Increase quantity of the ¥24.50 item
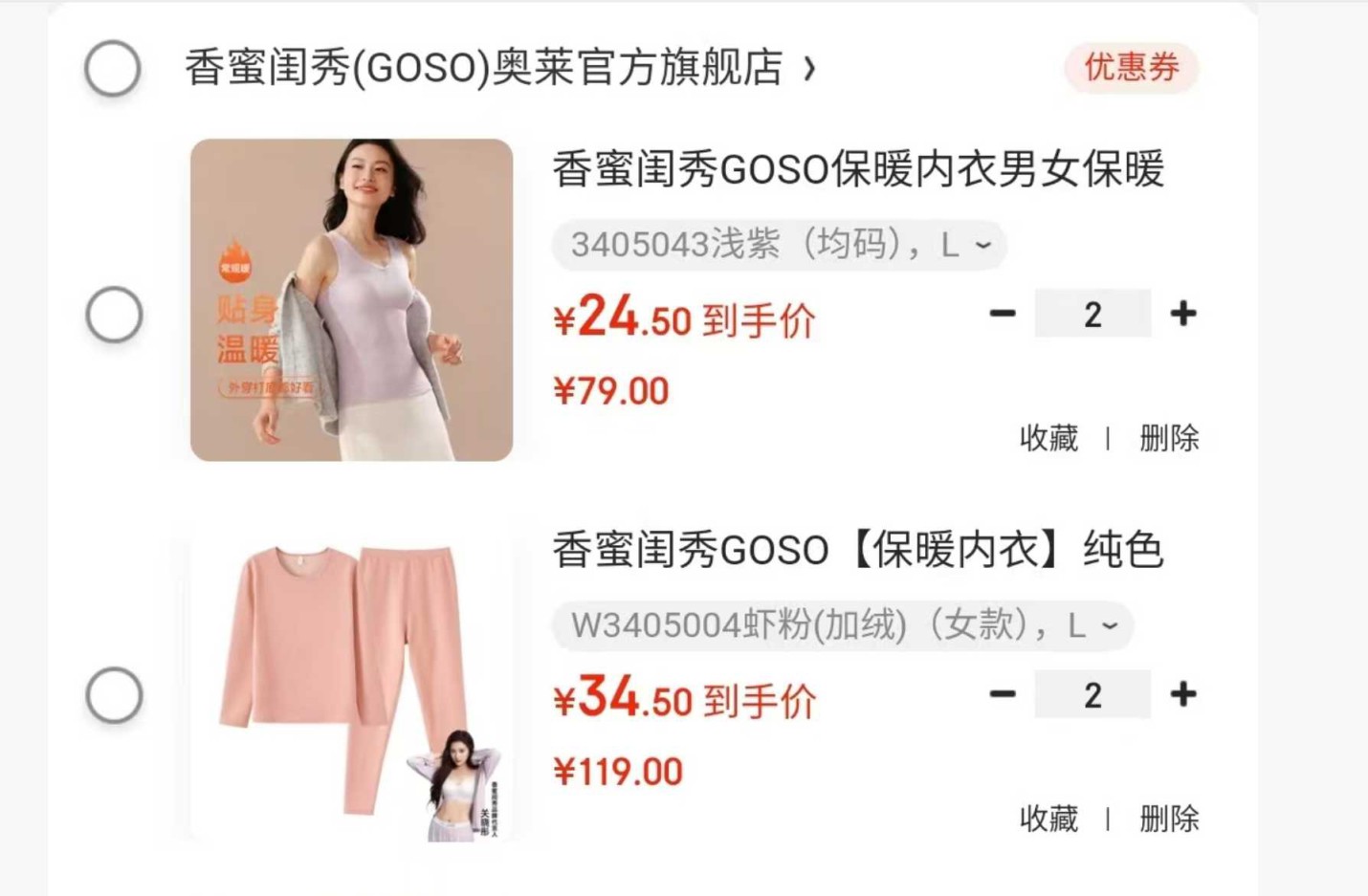 pos(1183,314)
